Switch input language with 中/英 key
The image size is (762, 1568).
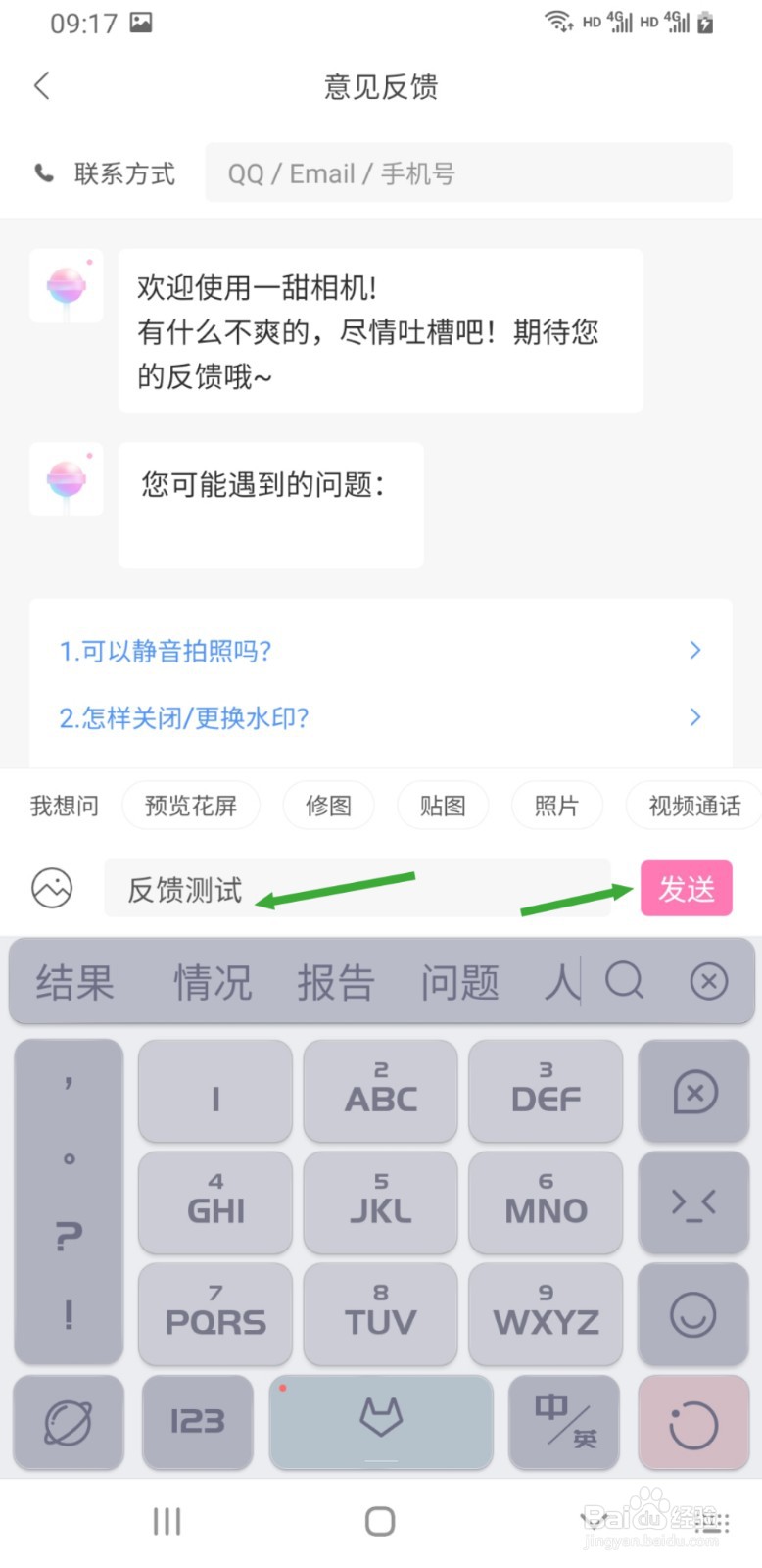564,1423
